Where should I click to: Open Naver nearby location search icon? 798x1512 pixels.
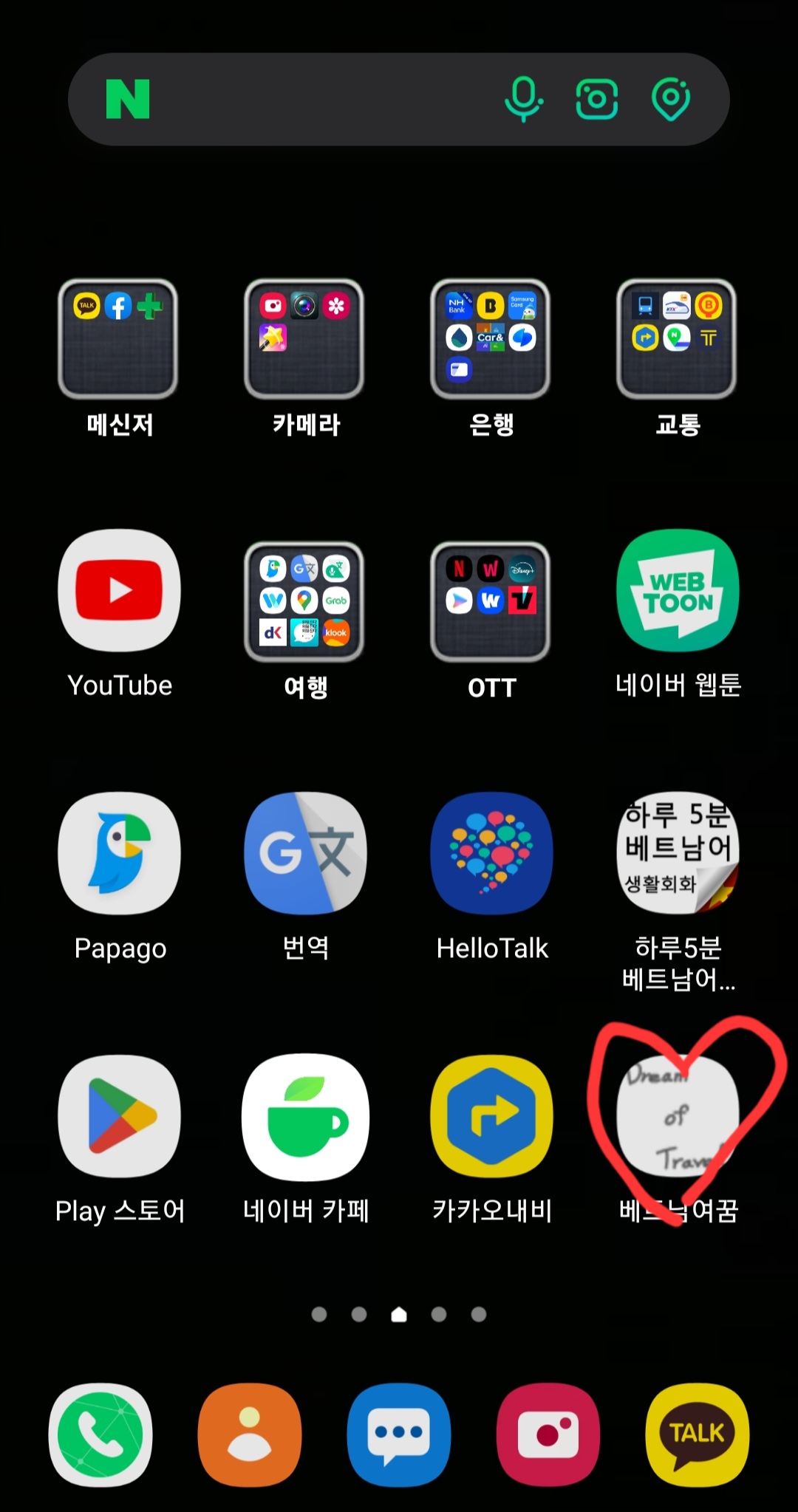pos(671,99)
